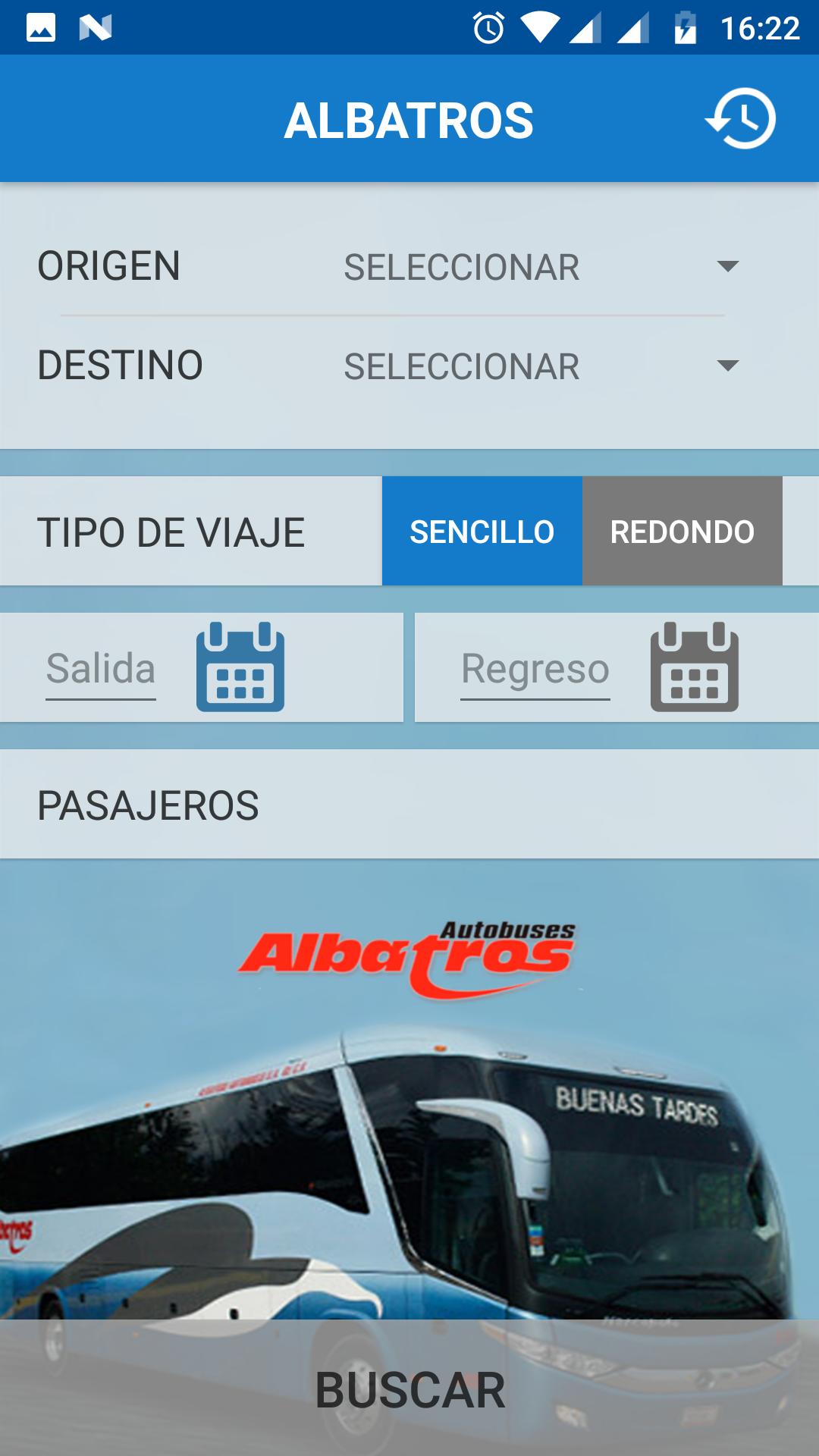Tap the Buscar button
This screenshot has height=1456, width=819.
(x=409, y=1389)
